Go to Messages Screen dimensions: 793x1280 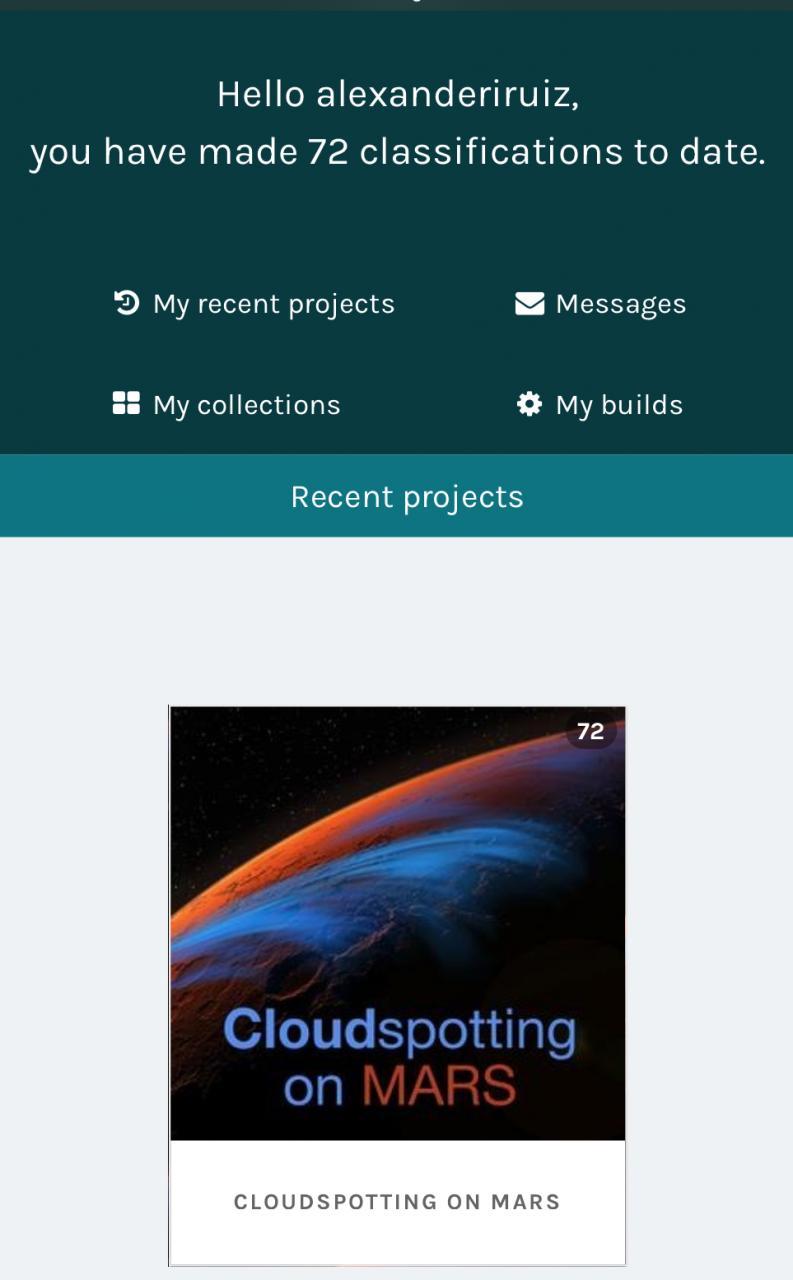tap(600, 304)
